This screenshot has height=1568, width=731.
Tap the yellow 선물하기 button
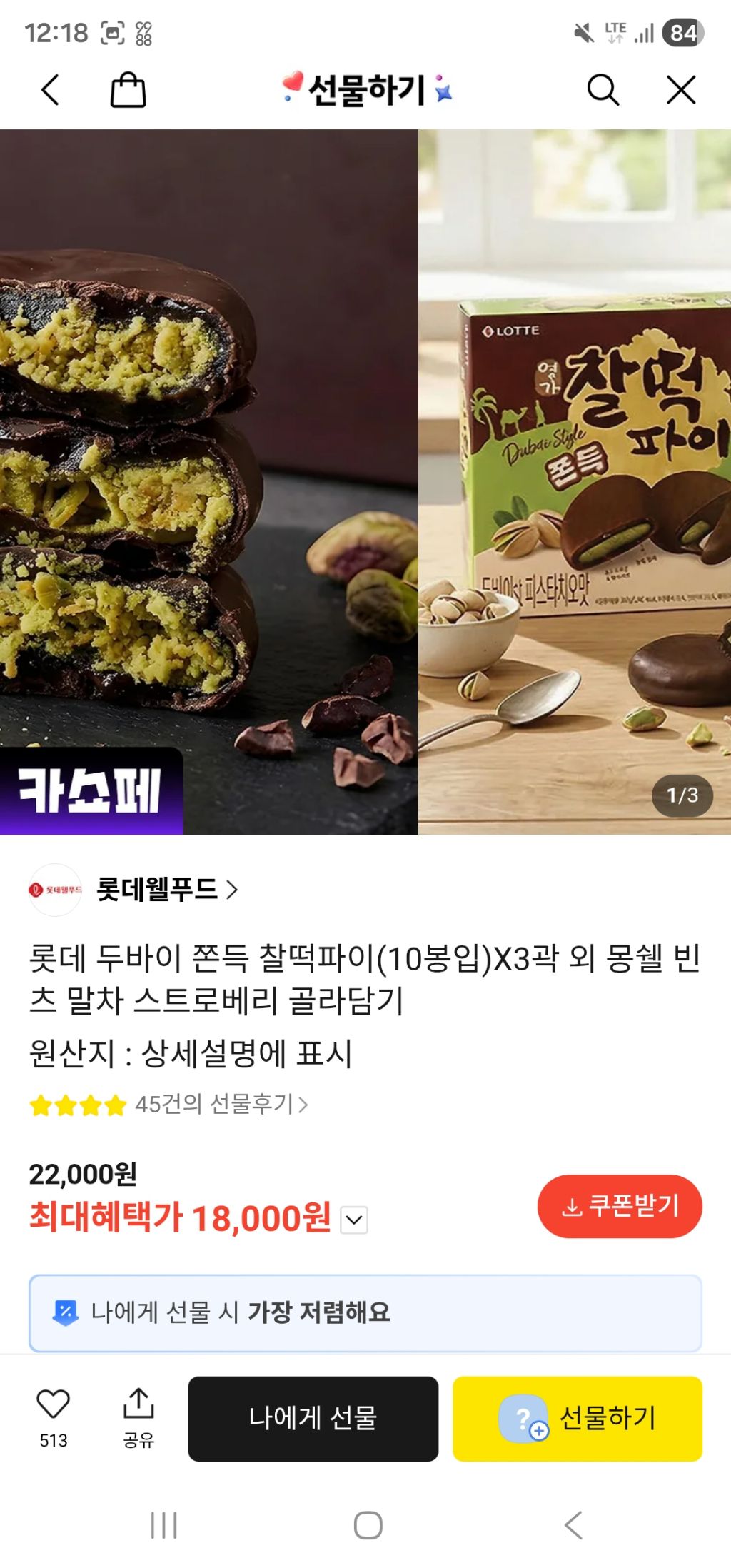(578, 1418)
